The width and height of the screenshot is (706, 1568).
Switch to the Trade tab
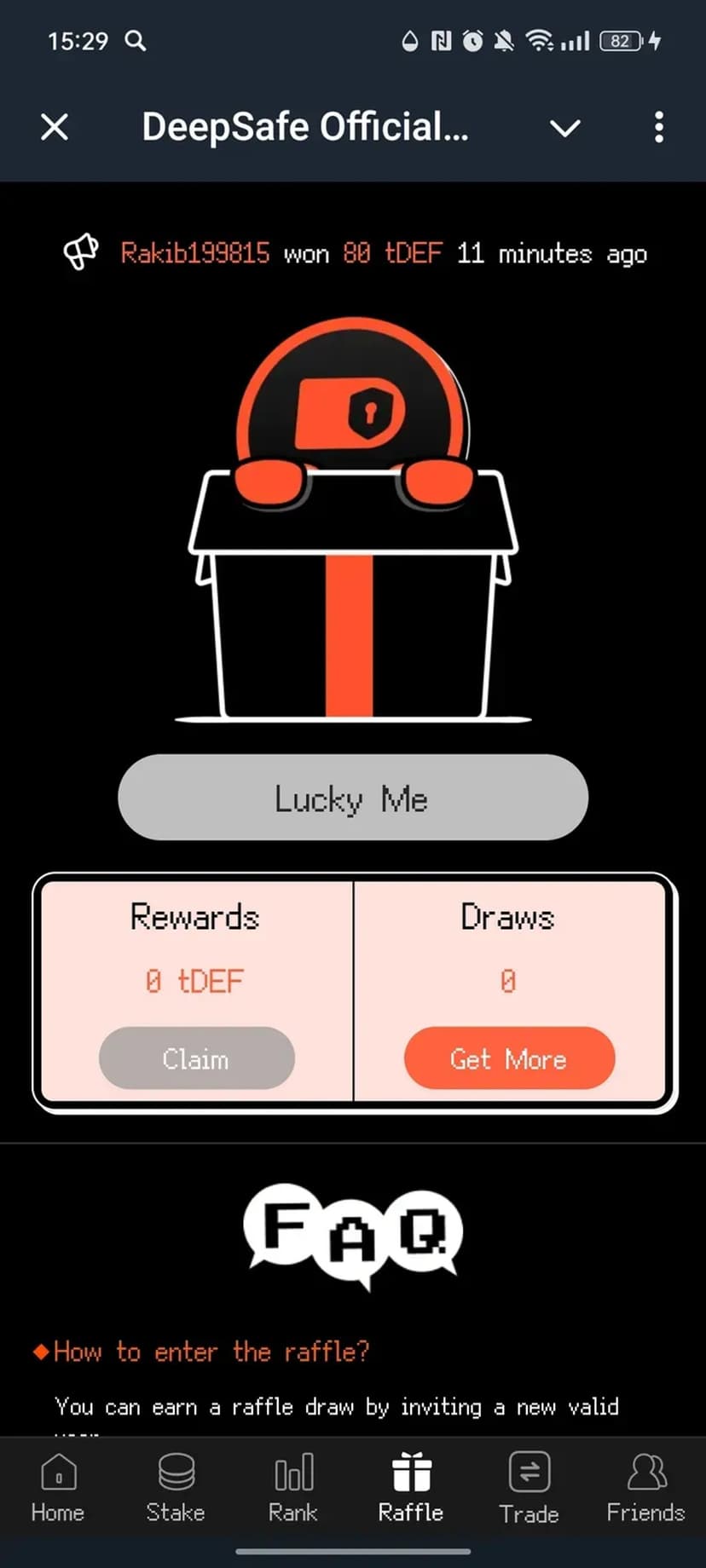tap(529, 1488)
